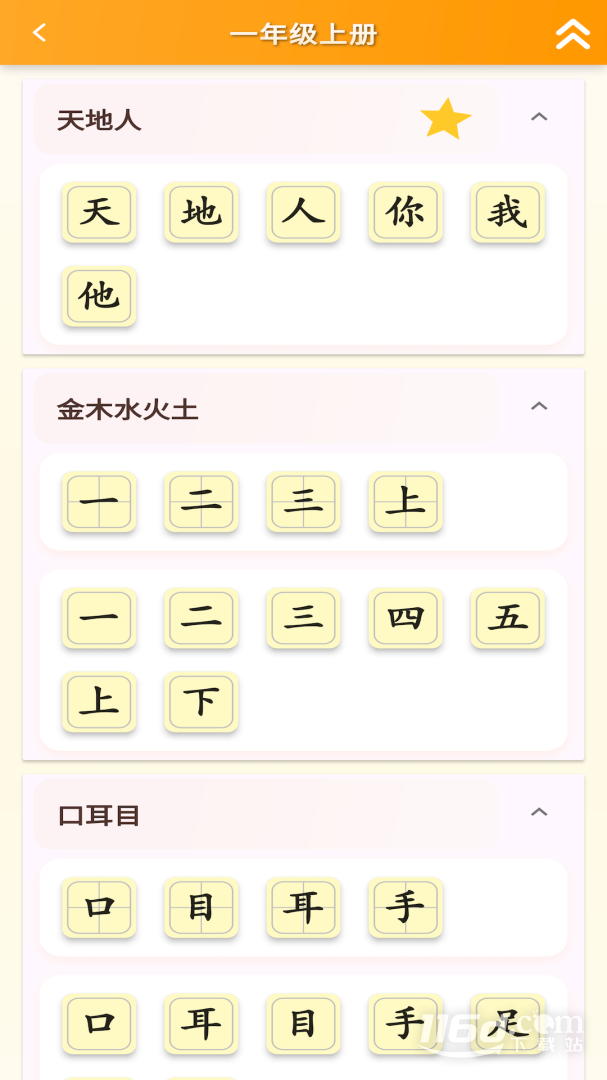Open the character 天
Viewport: 607px width, 1080px height.
point(99,212)
